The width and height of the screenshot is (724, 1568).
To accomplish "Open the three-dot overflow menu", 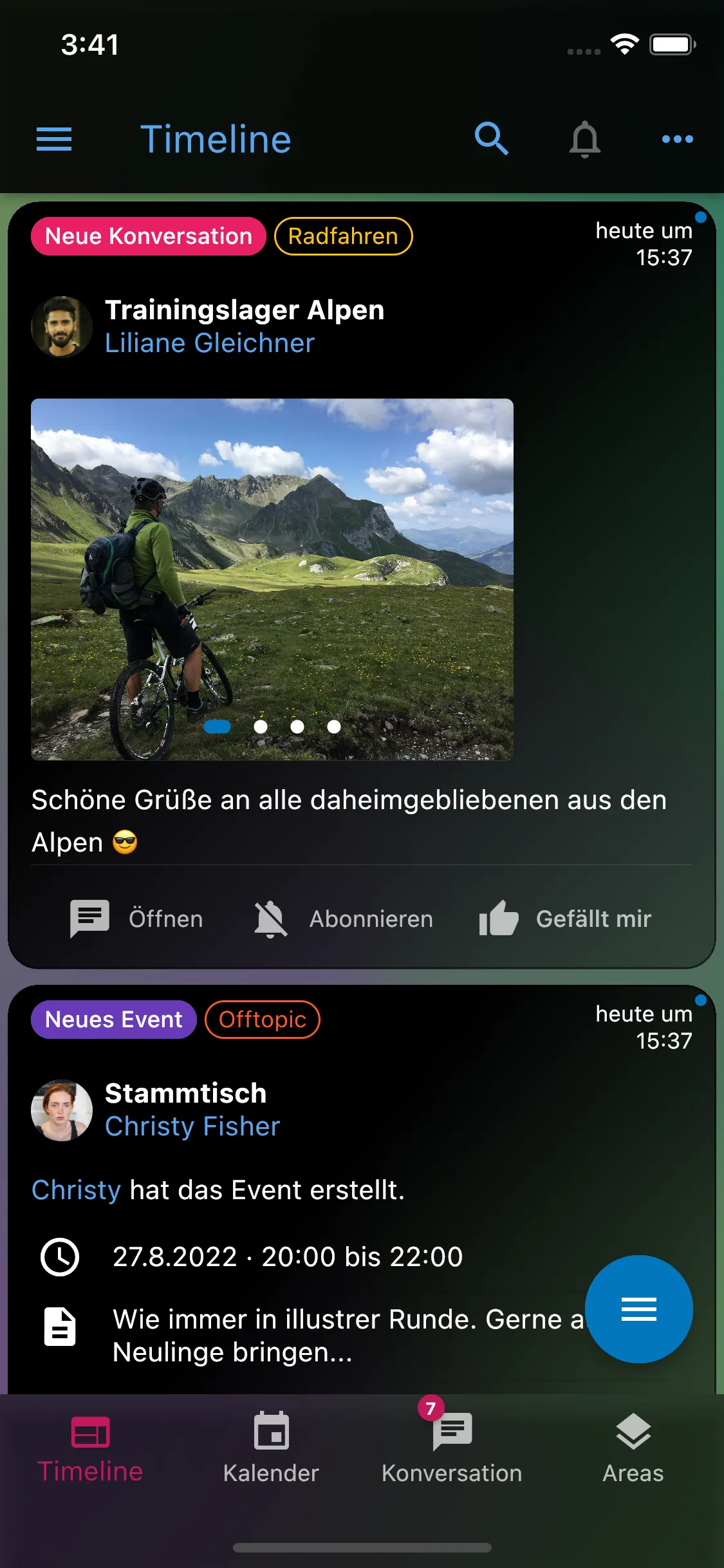I will [x=677, y=139].
